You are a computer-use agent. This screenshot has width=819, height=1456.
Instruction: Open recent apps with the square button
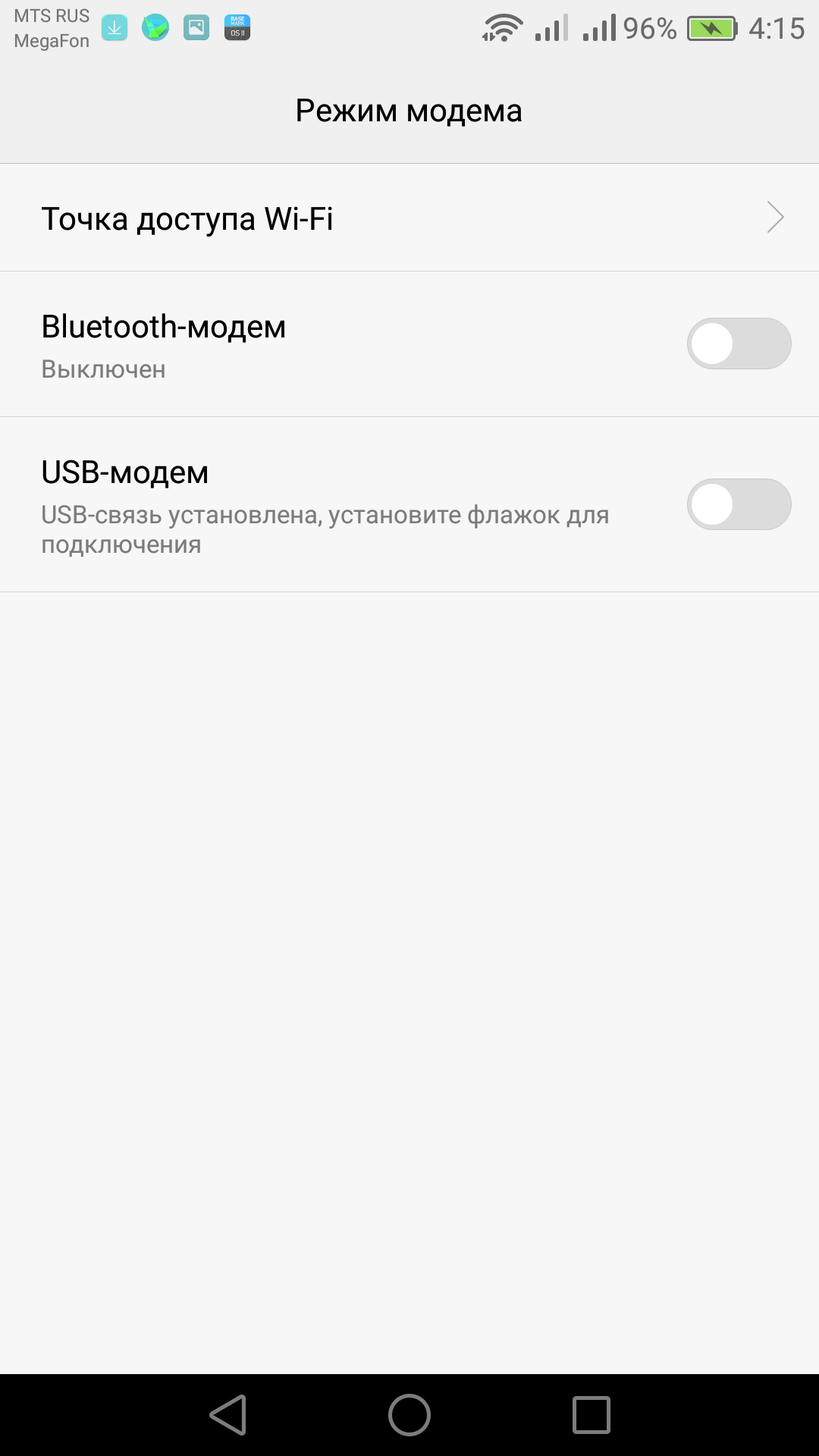coord(591,1415)
